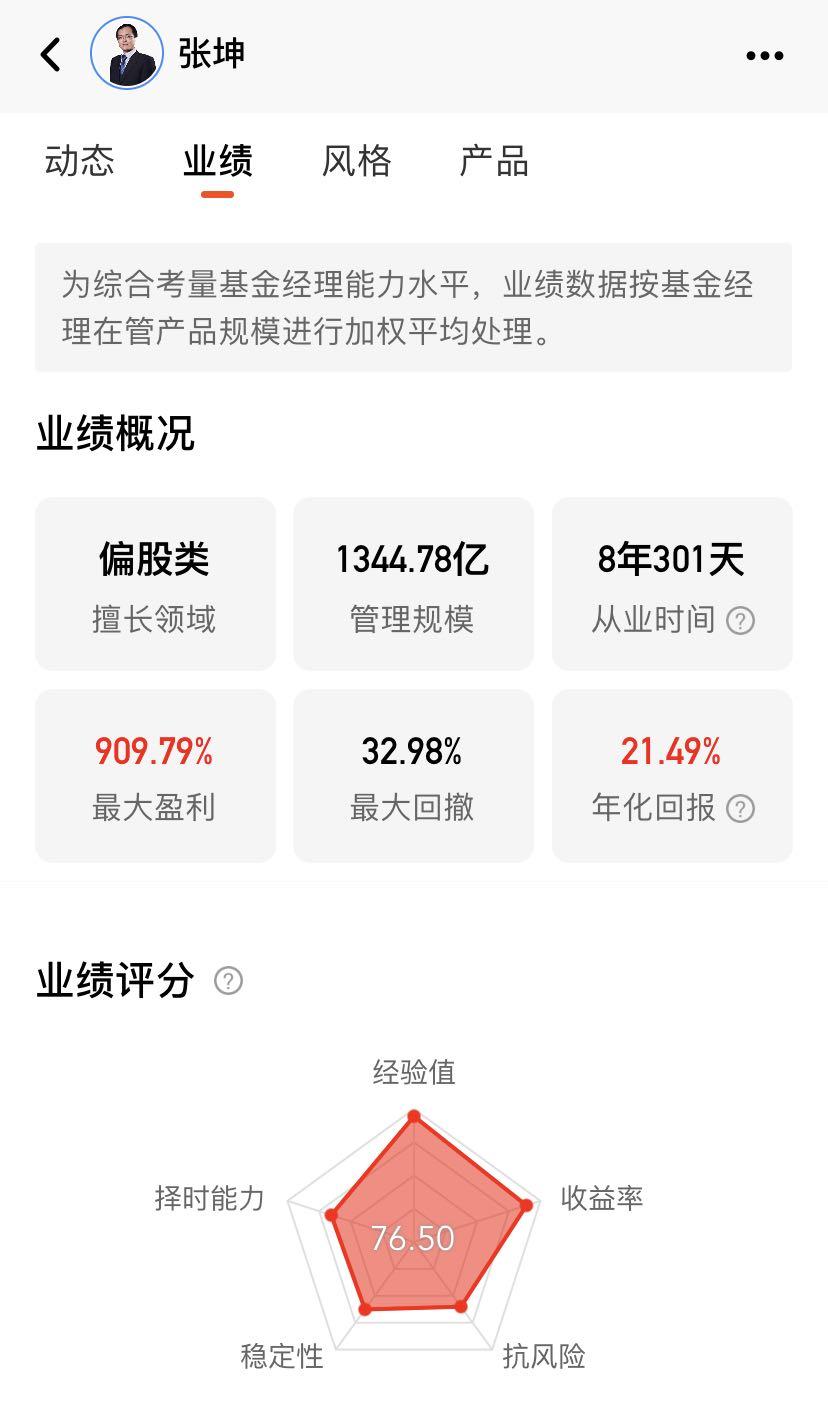828x1422 pixels.
Task: Switch to the 动态 tab
Action: pos(79,161)
